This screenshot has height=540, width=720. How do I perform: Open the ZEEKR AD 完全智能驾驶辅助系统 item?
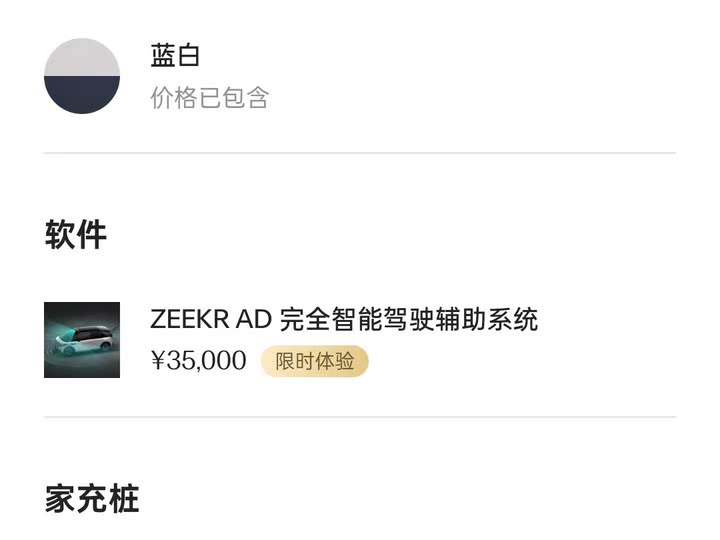[343, 320]
